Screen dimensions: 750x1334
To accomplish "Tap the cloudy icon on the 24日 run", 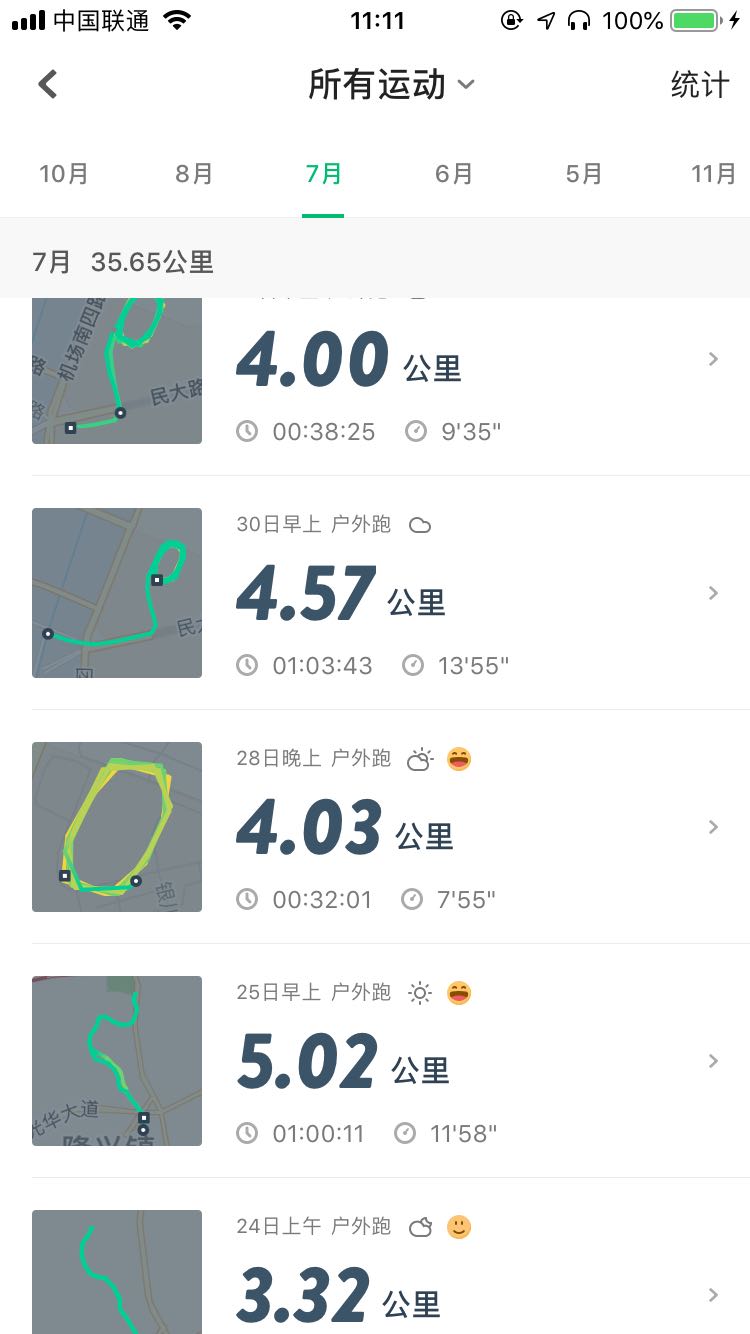I will pos(420,1226).
